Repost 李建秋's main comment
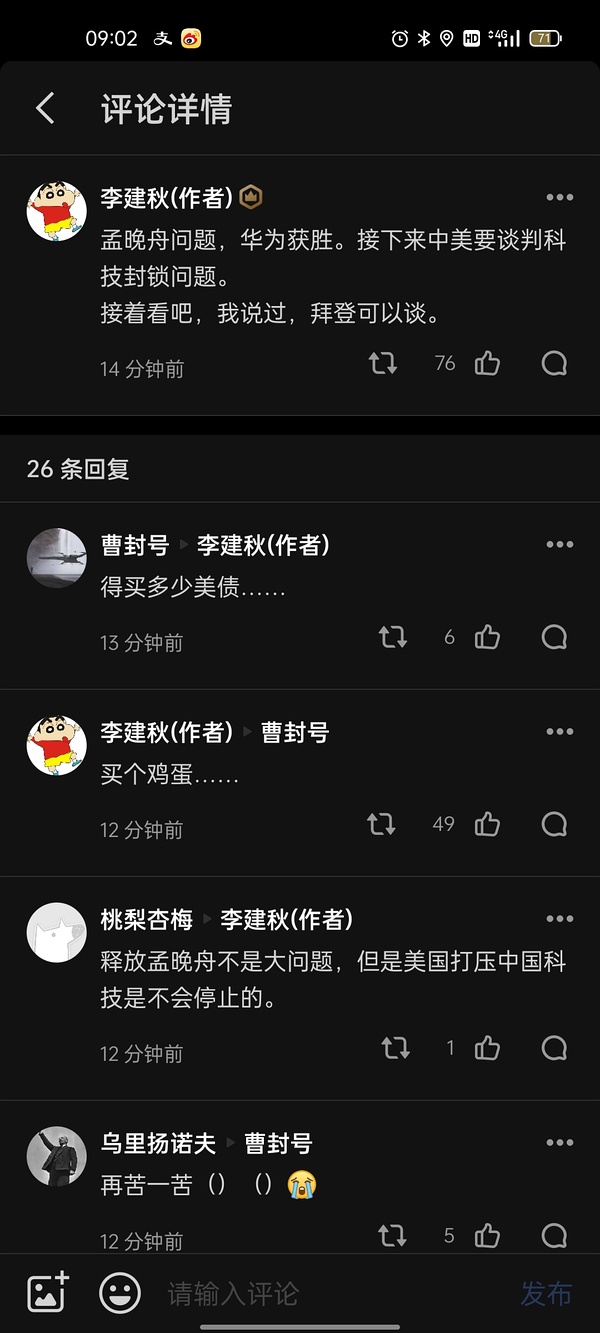 point(382,364)
